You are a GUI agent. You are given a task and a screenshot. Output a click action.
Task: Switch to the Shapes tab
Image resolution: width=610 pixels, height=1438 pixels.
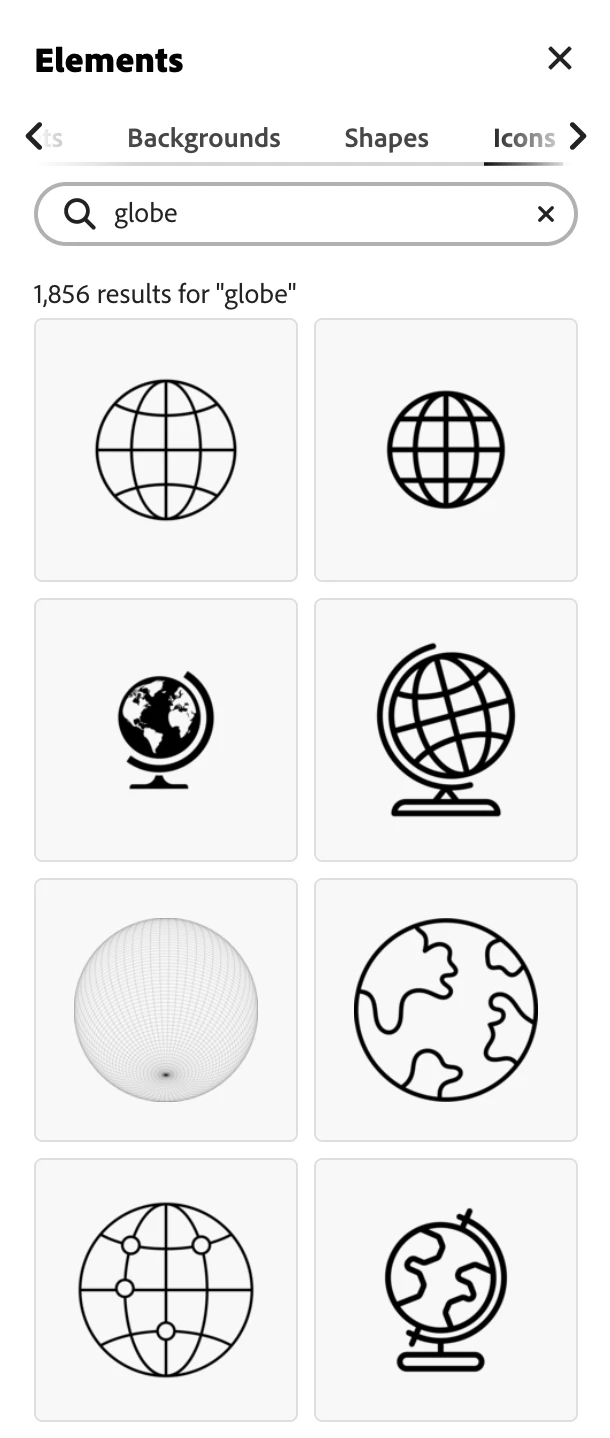(386, 138)
